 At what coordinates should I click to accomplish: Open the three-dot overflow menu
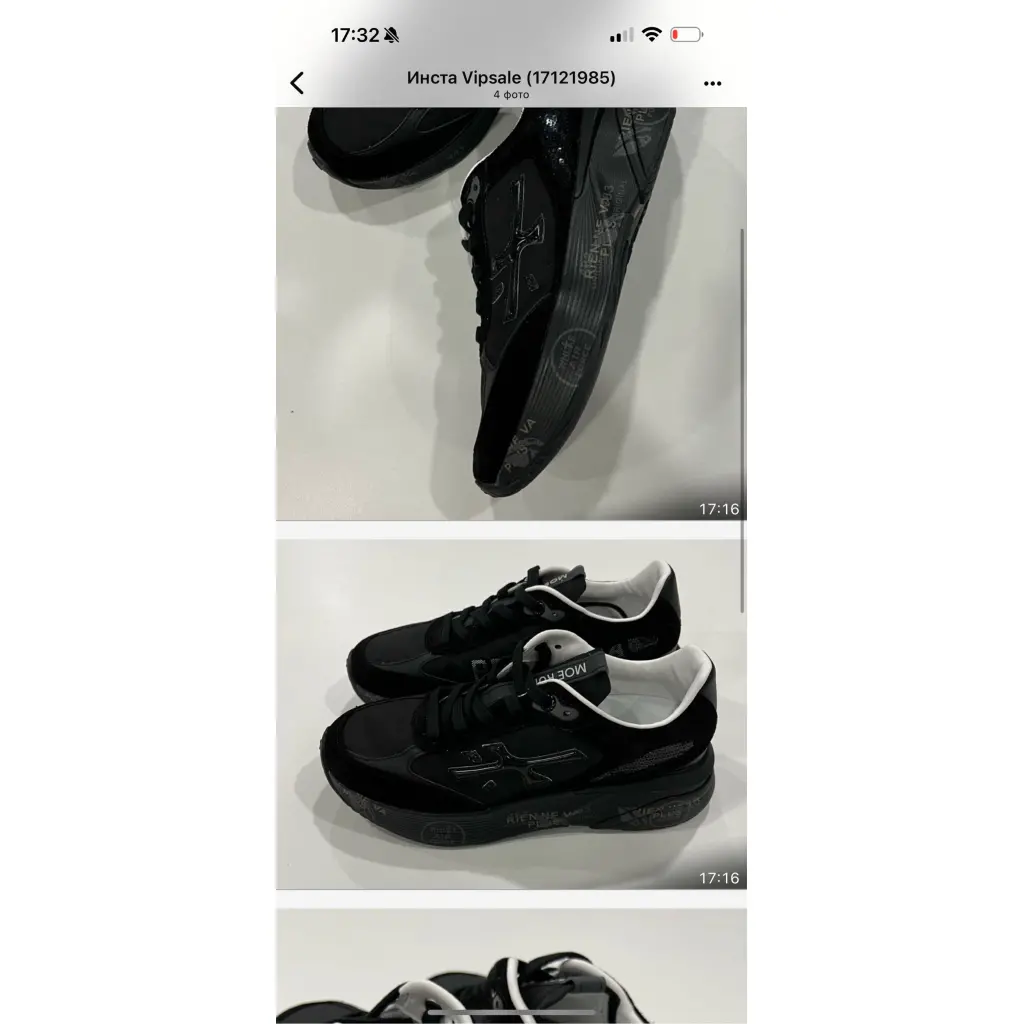point(712,84)
